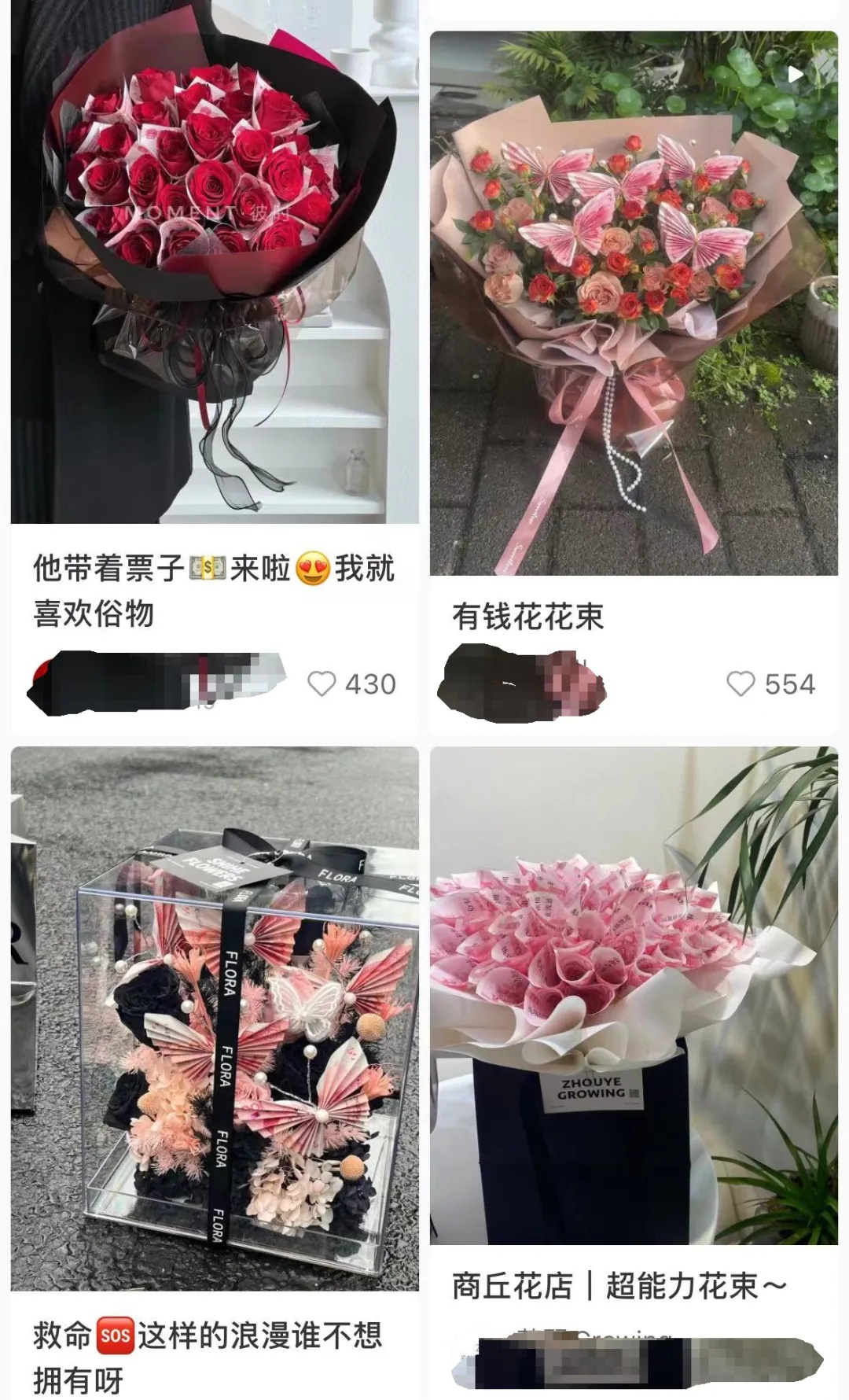Click the like count 554
This screenshot has height=1400, width=849.
pos(788,686)
